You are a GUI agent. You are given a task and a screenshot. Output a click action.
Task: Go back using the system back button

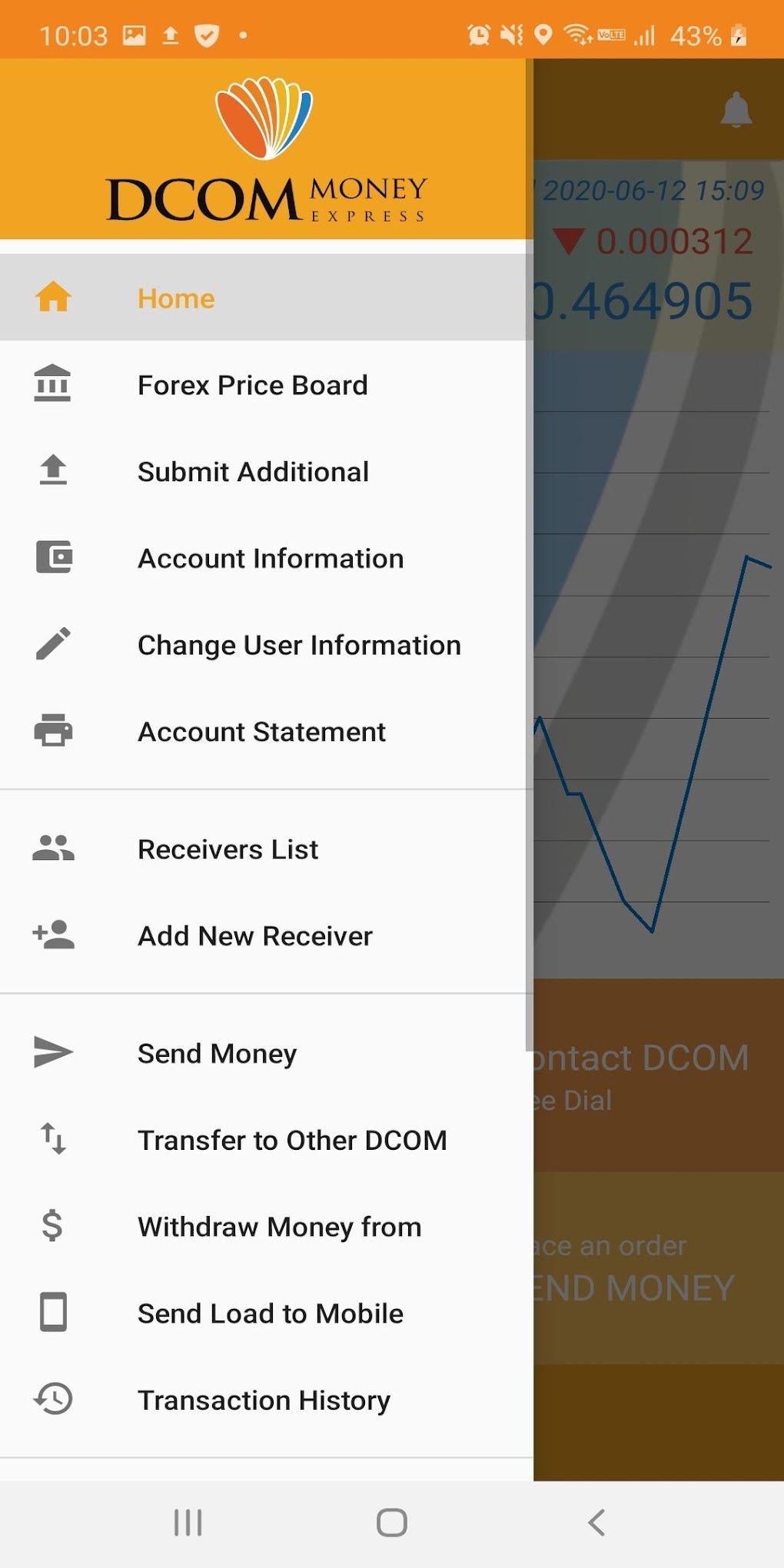click(x=596, y=1523)
